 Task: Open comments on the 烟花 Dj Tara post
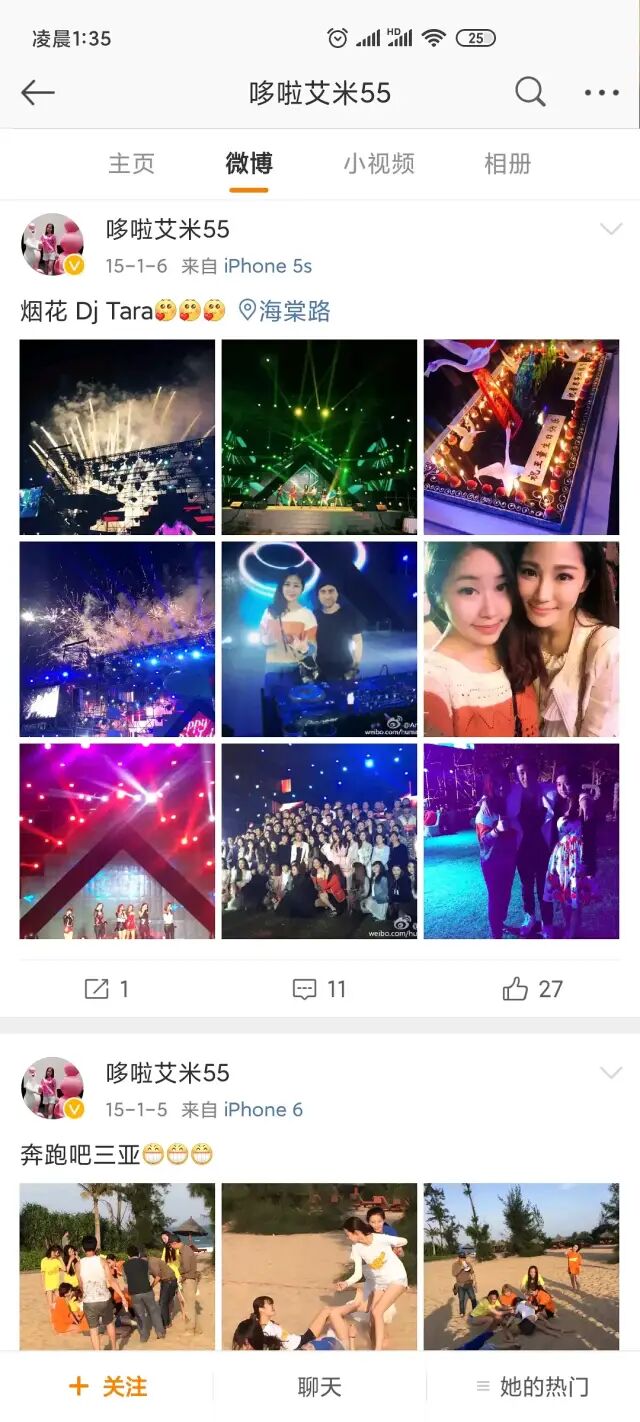point(319,989)
